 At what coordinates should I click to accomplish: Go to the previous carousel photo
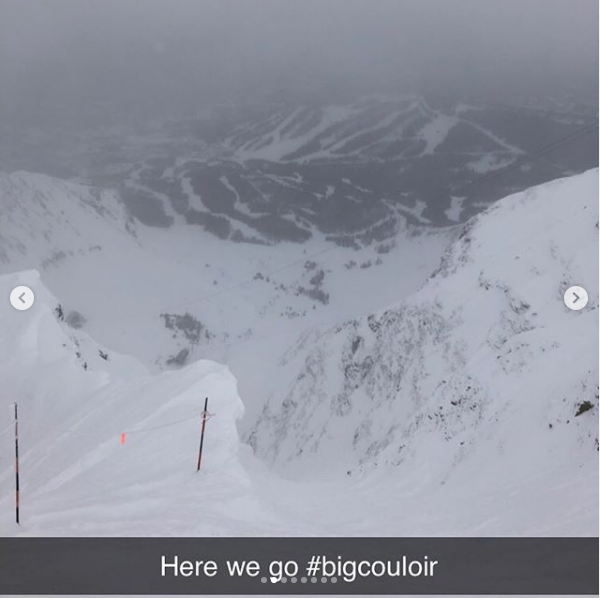coord(22,297)
